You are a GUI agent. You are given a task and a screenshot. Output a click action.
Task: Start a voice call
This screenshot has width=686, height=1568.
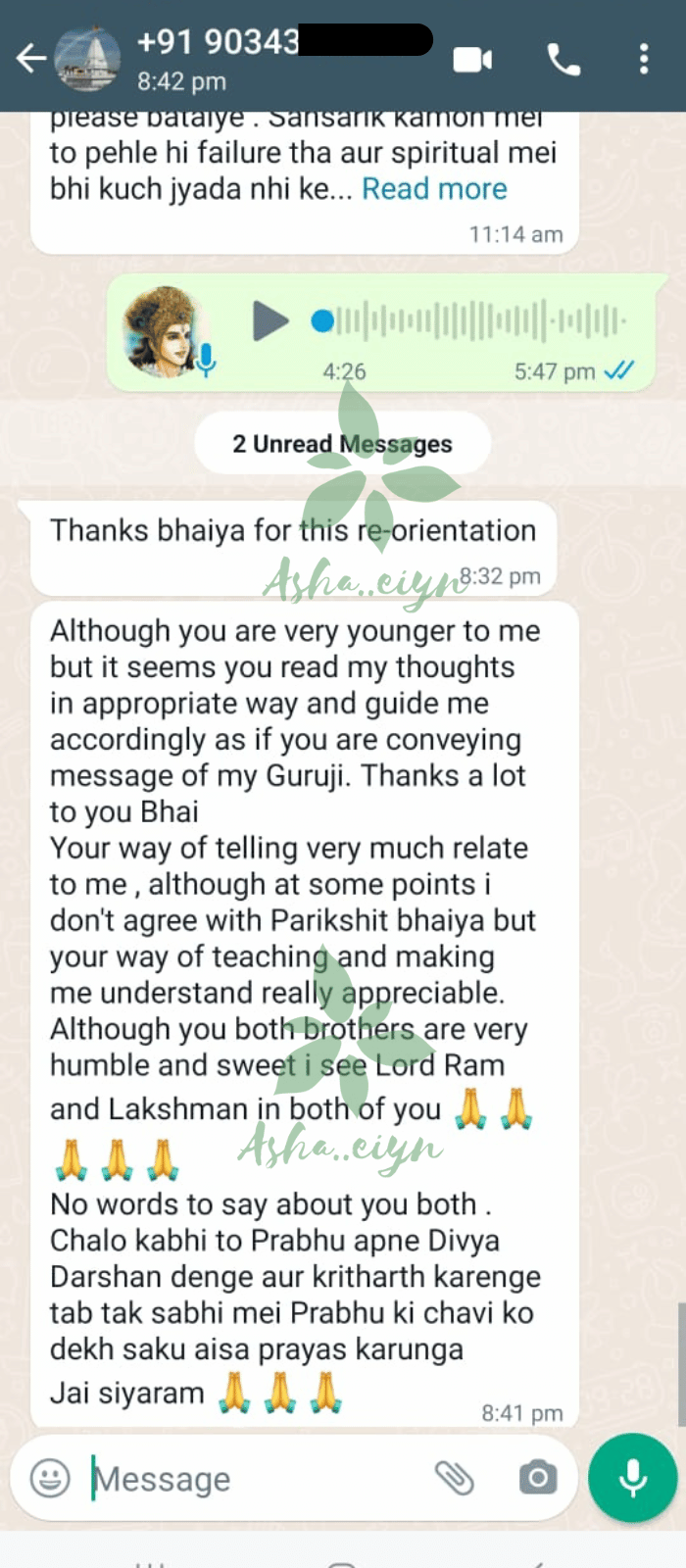(563, 60)
